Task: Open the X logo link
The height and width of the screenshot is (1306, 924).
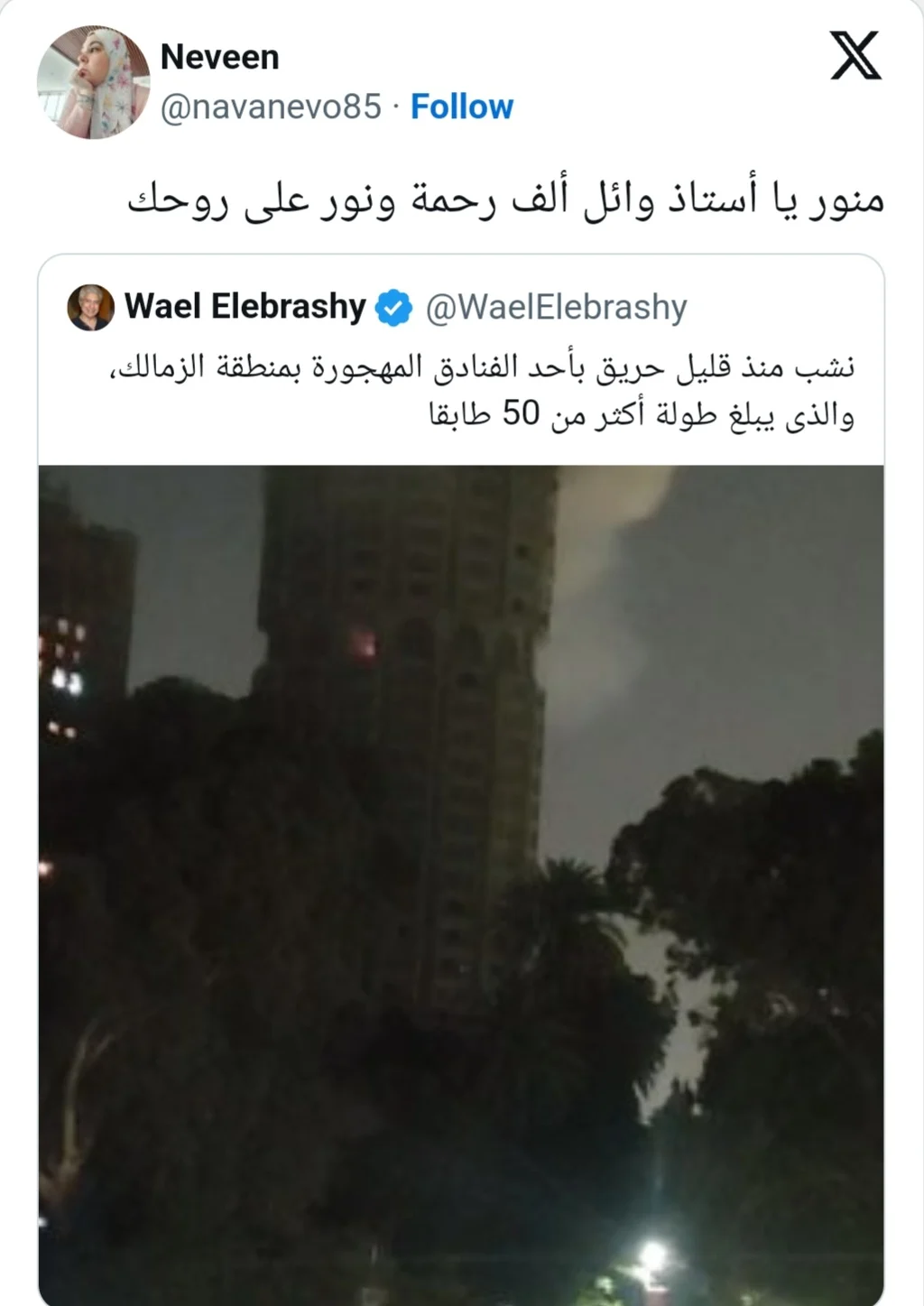Action: click(x=855, y=56)
